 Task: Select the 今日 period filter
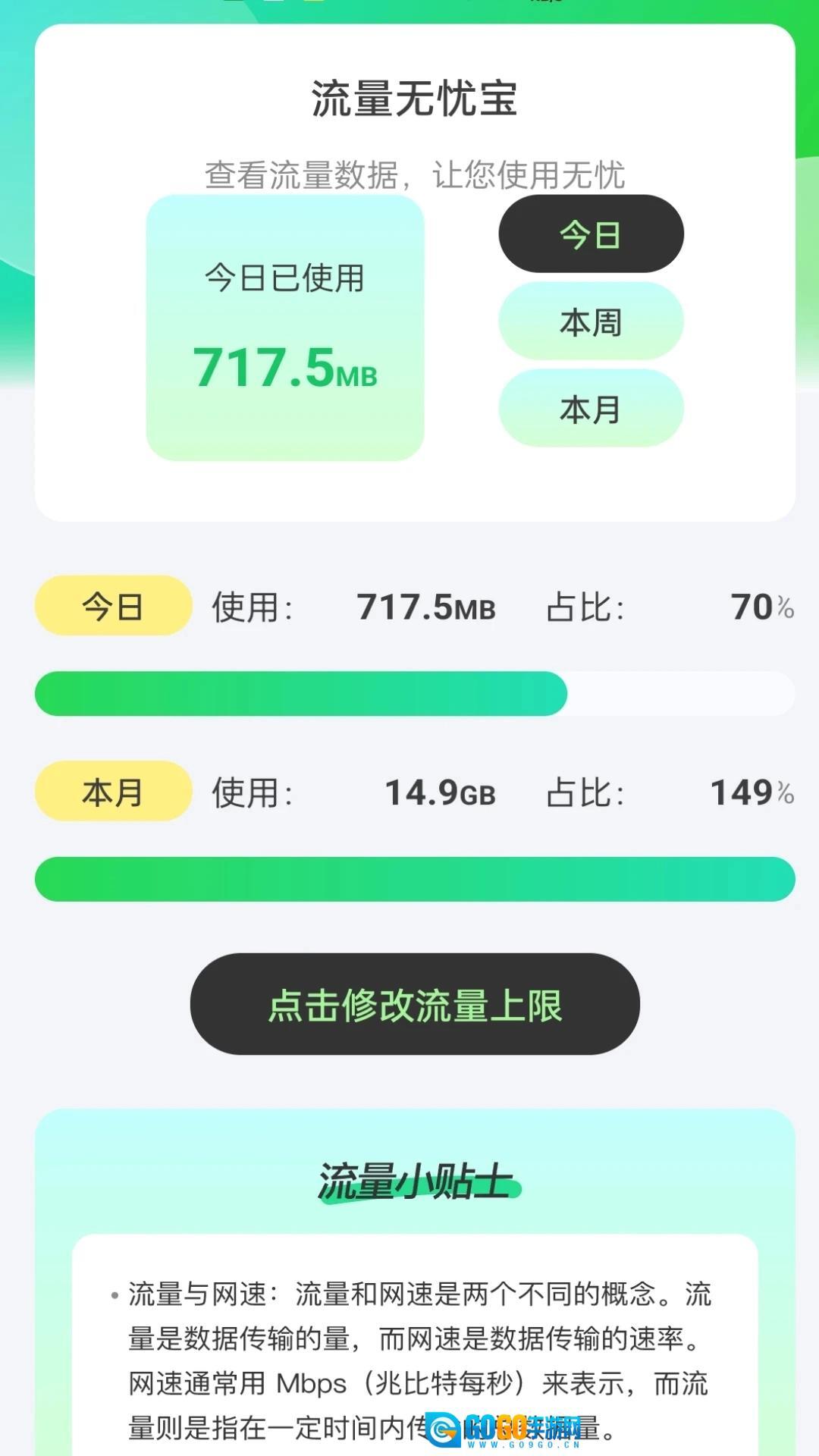pyautogui.click(x=590, y=235)
